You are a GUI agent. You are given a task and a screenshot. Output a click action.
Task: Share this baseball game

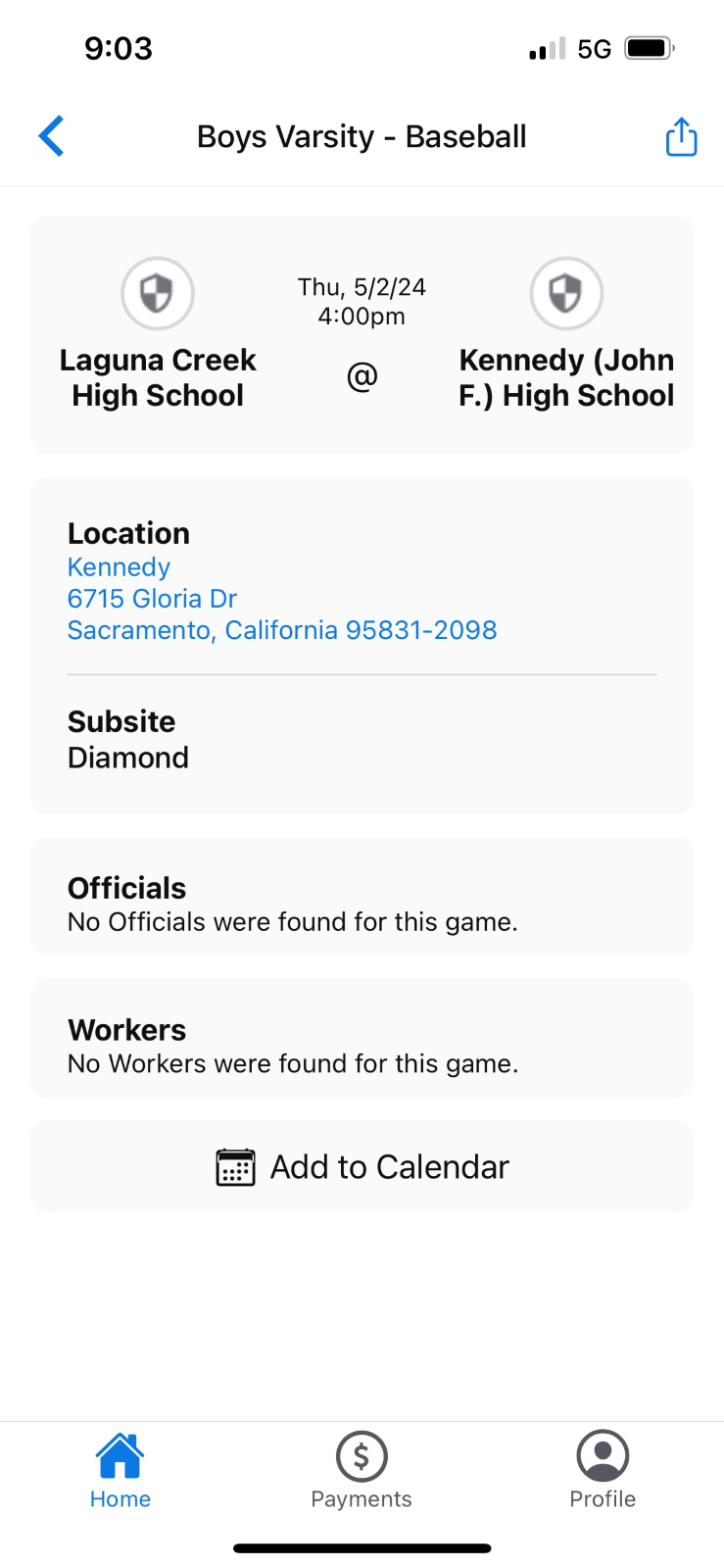pyautogui.click(x=681, y=136)
